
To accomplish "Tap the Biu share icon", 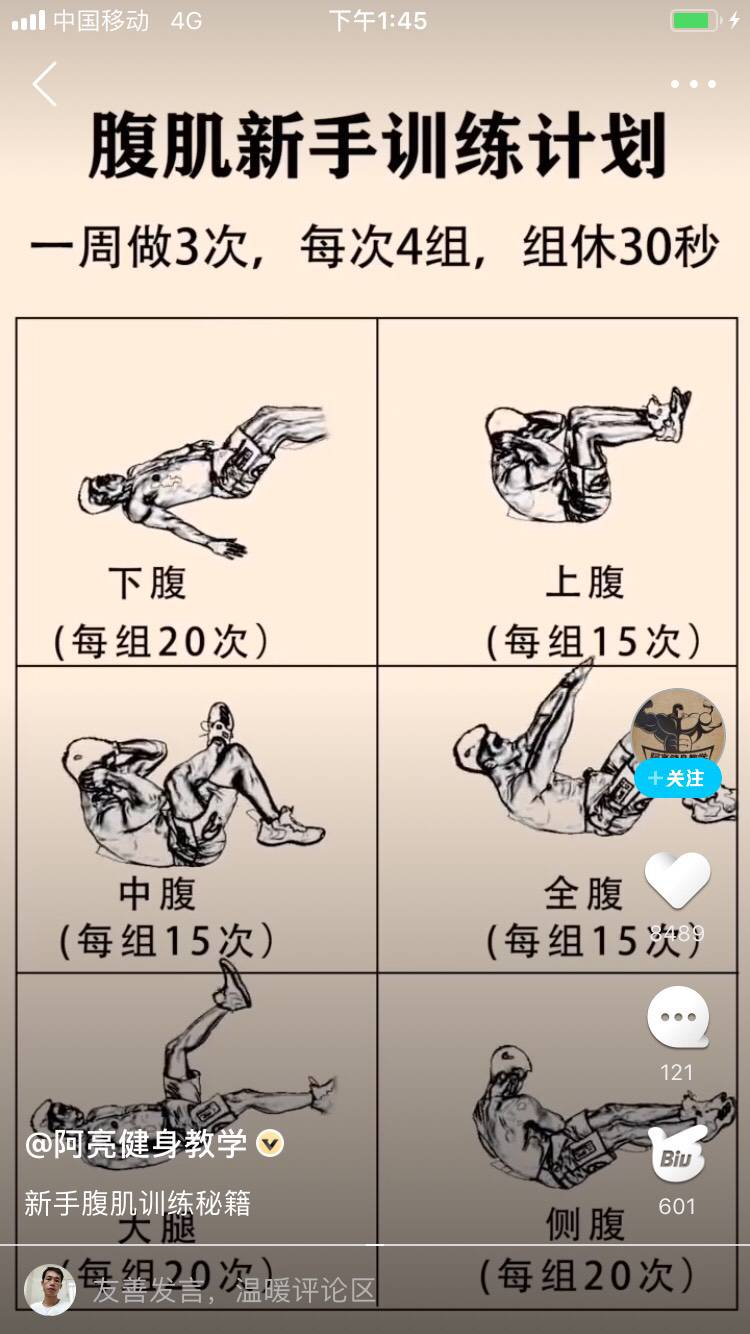I will click(x=677, y=1153).
